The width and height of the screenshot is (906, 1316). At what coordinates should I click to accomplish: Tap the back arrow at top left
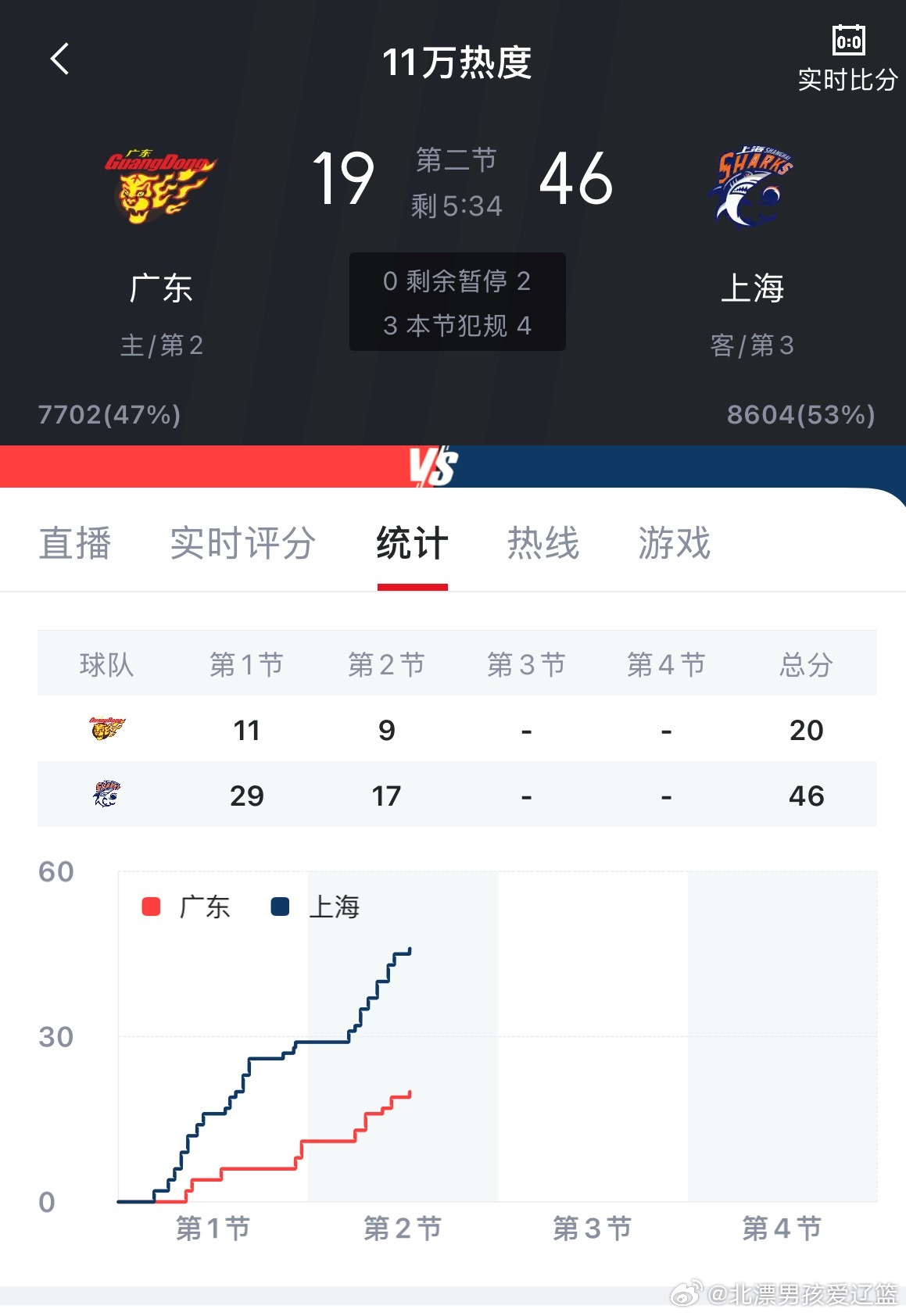coord(61,60)
